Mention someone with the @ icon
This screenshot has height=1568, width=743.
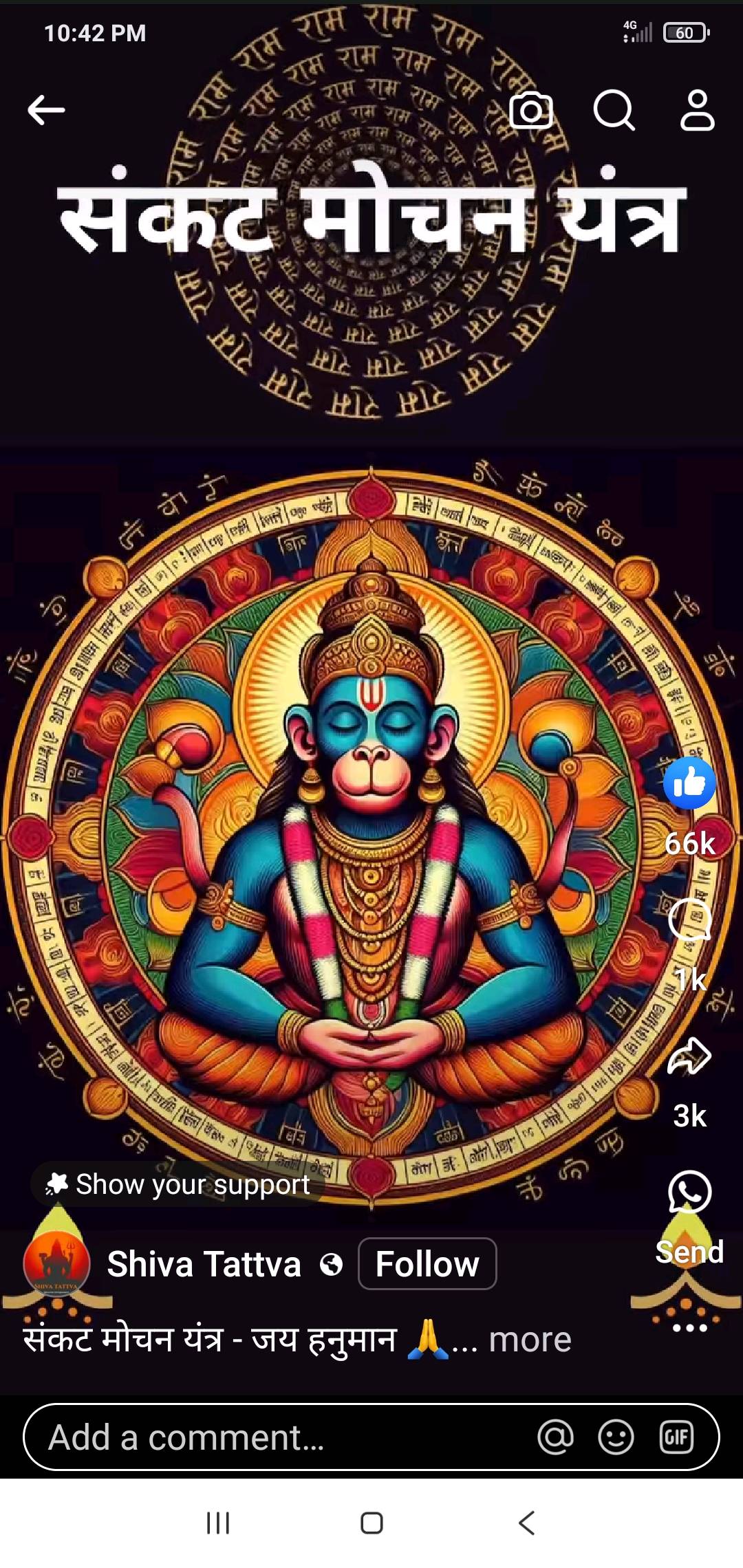[x=555, y=1437]
